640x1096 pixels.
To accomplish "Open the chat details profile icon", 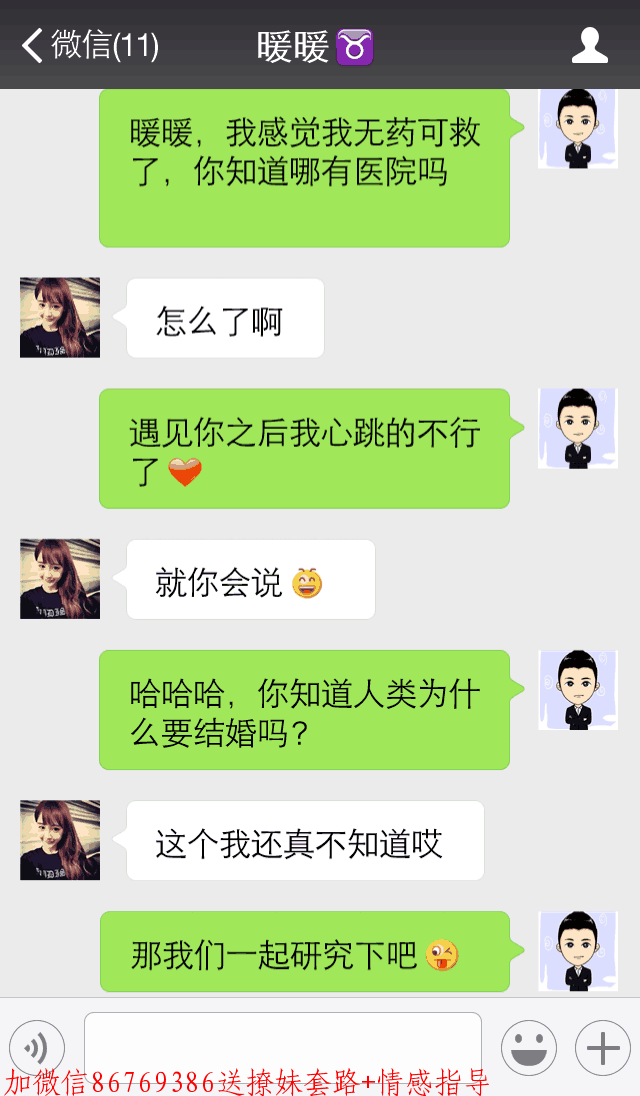I will 589,45.
